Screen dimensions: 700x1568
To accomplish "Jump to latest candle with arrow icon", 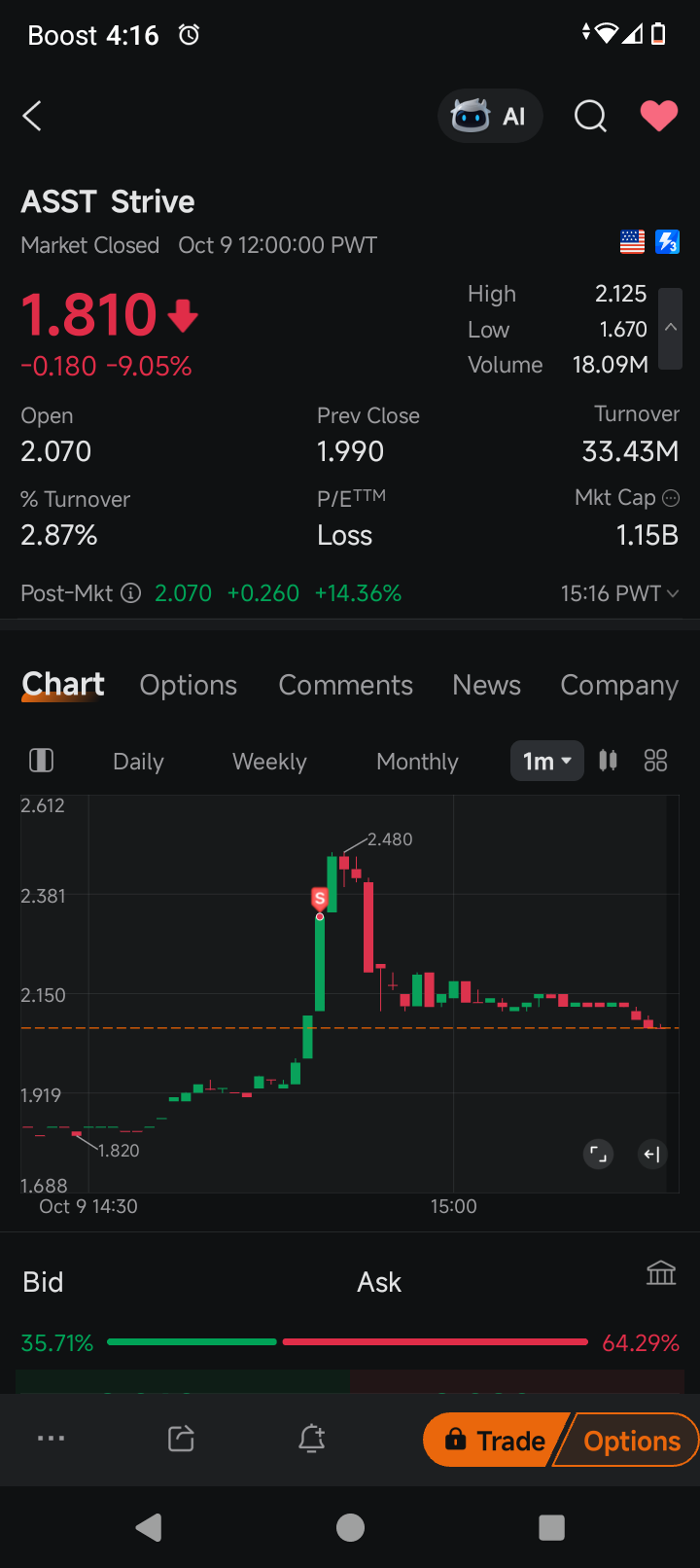I will (x=651, y=1154).
